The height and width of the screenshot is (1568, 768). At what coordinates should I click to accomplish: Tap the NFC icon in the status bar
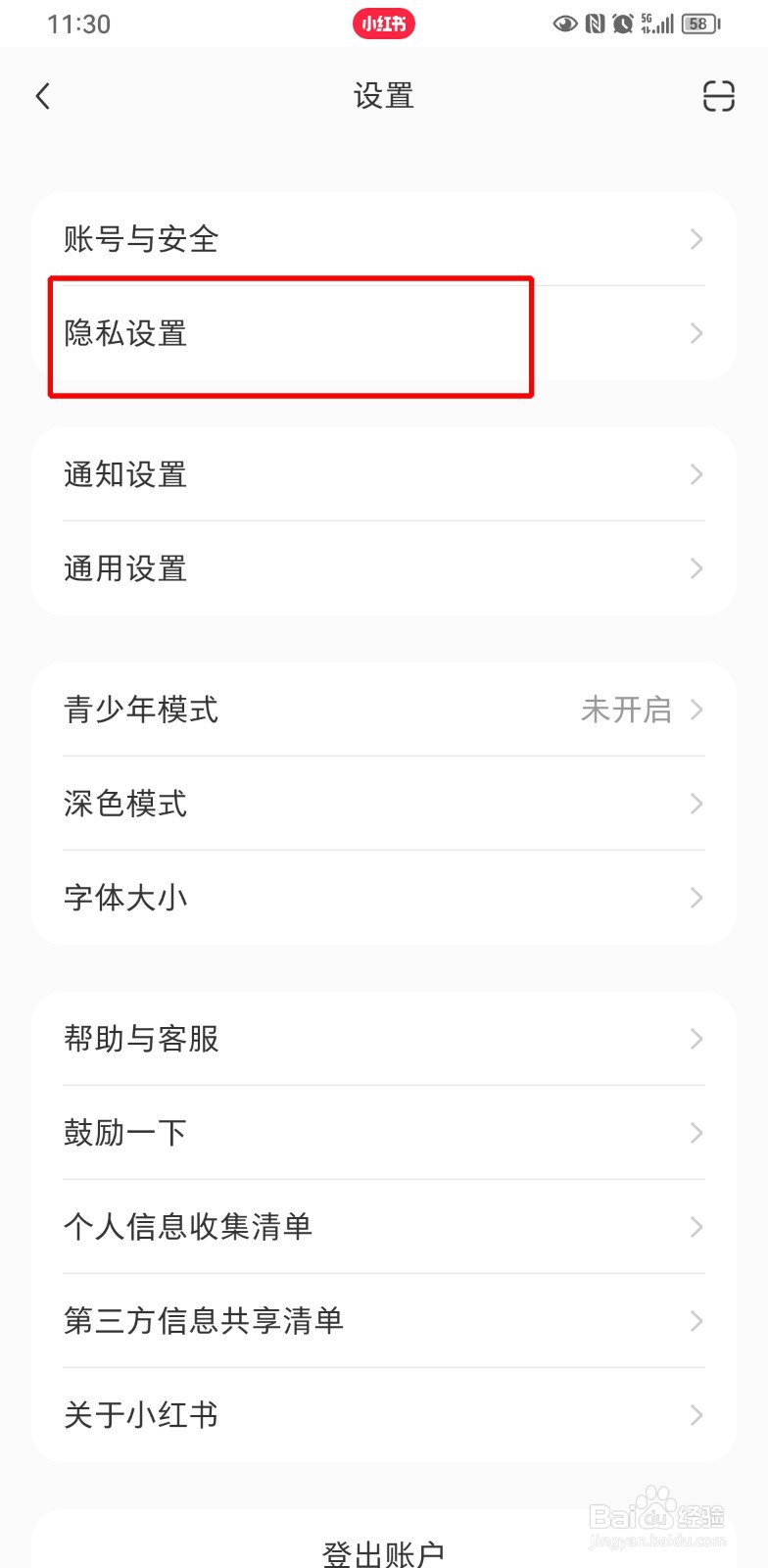[596, 24]
